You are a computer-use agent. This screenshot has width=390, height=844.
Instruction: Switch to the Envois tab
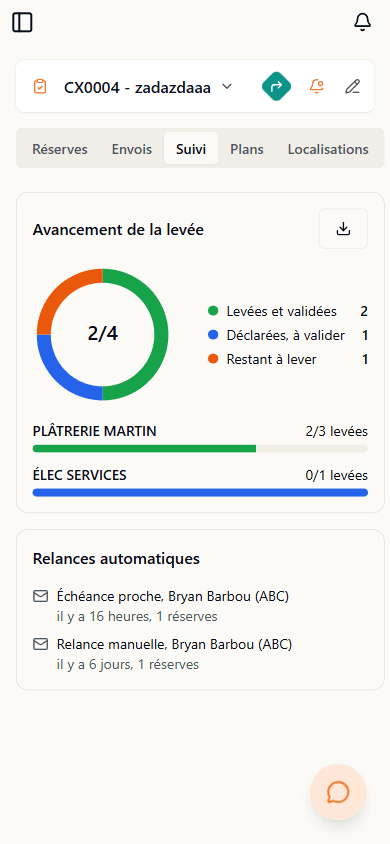(x=132, y=149)
